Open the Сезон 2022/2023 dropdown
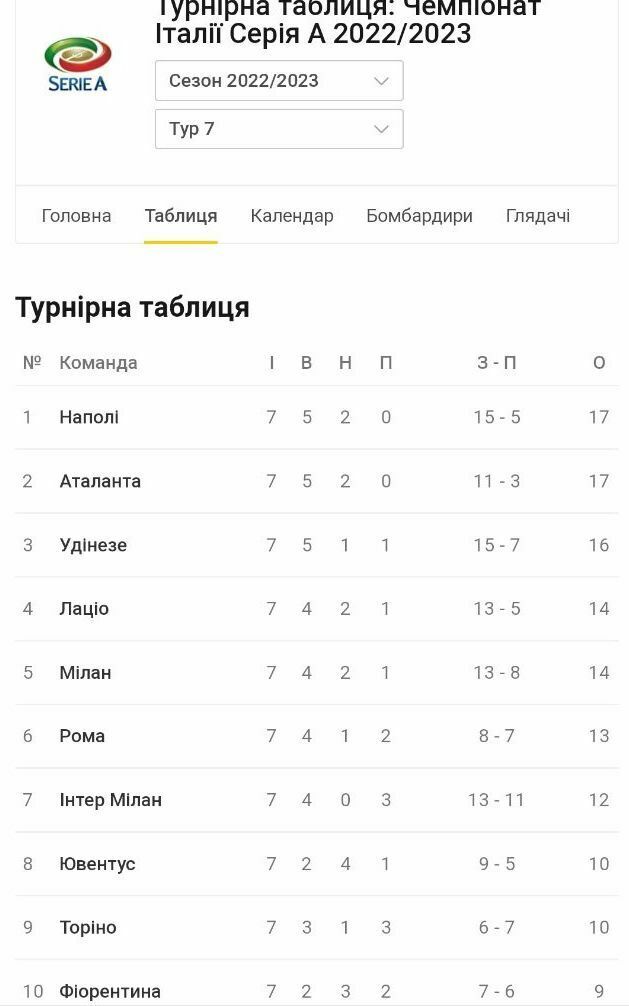 tap(278, 81)
